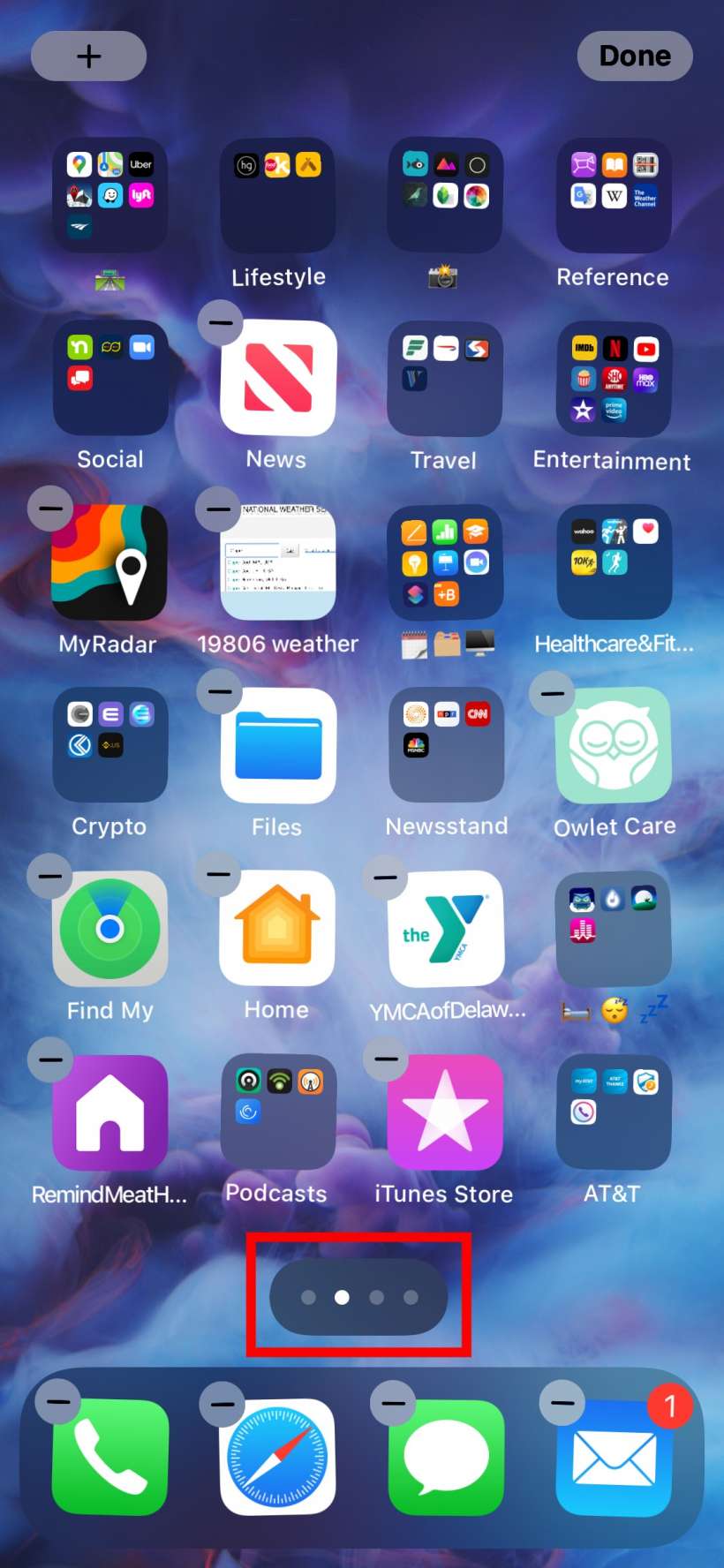Open the Entertainment folder

(614, 379)
